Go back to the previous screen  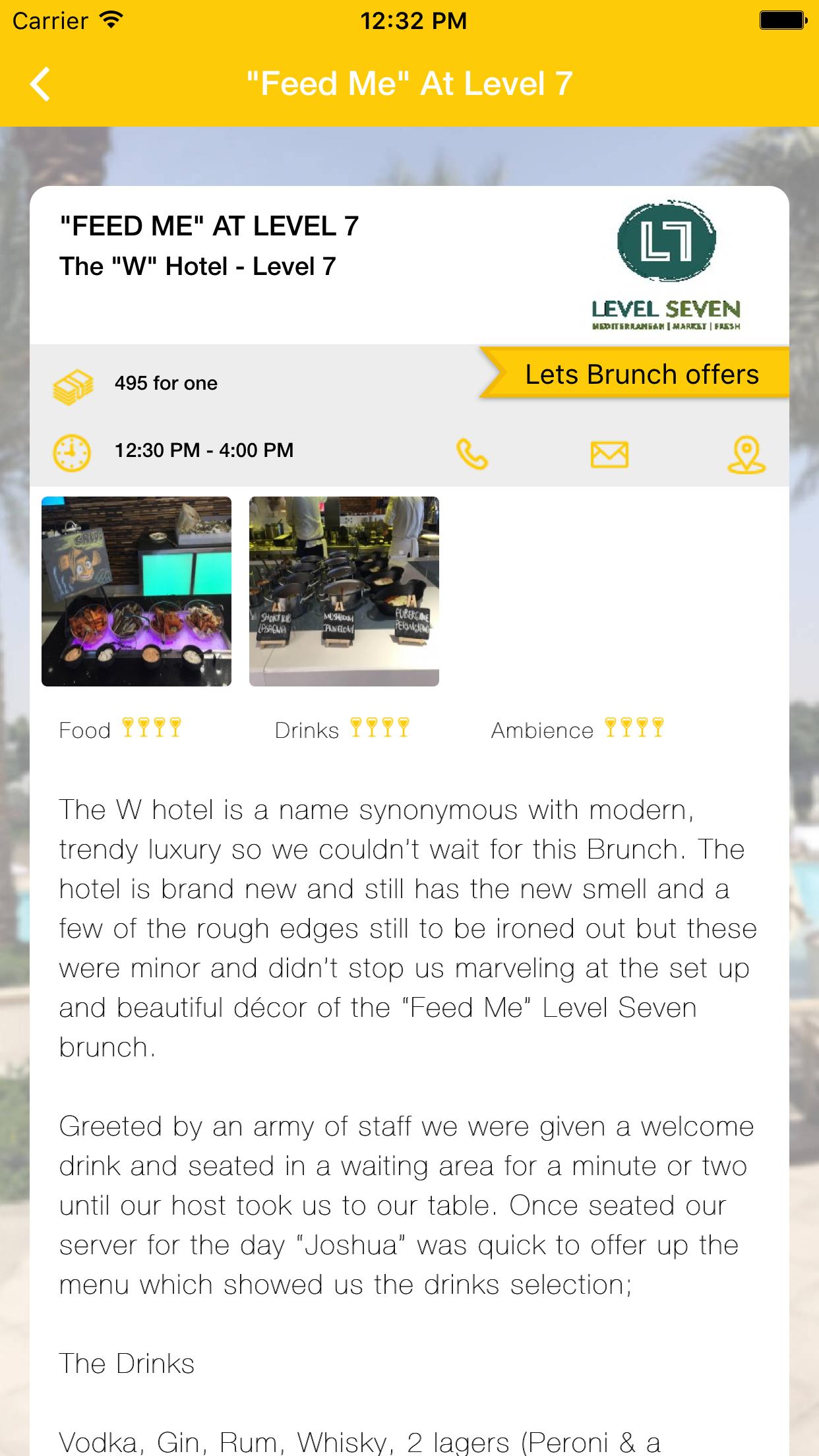[41, 84]
